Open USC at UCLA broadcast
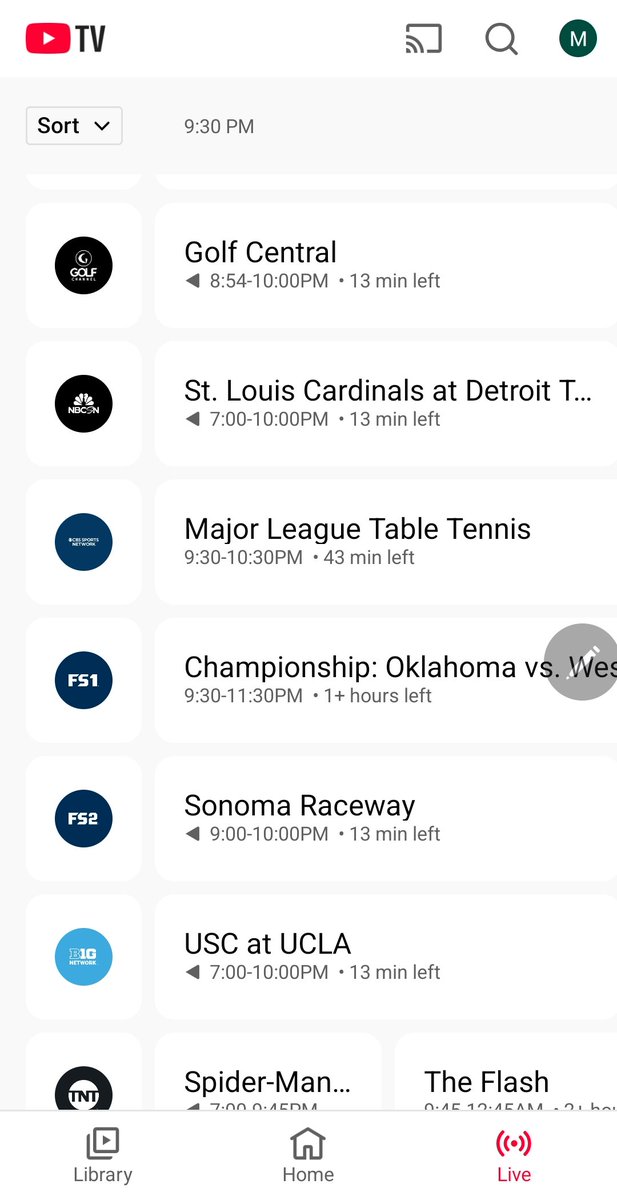Viewport: 617px width, 1200px height. [385, 955]
